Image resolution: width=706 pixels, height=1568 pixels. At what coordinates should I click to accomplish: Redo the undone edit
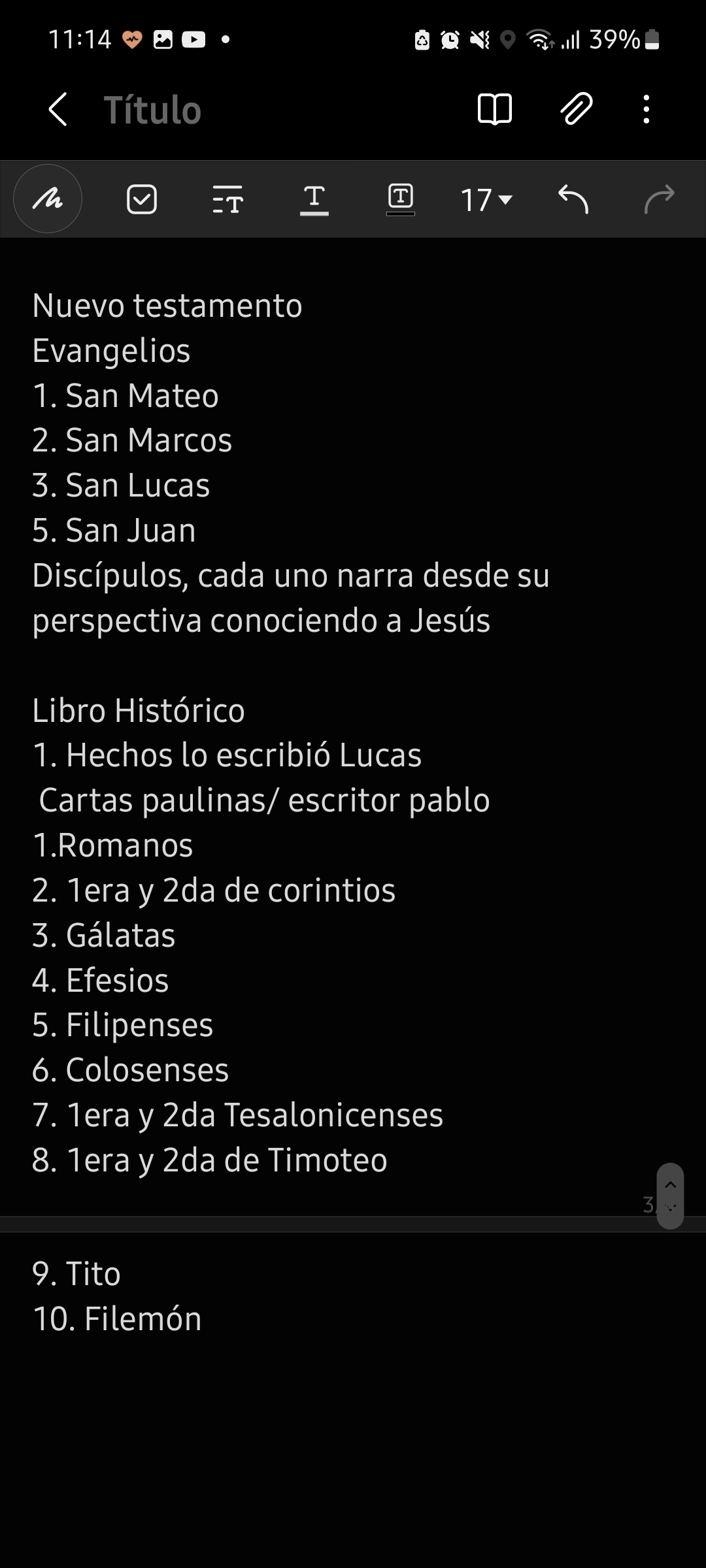659,199
